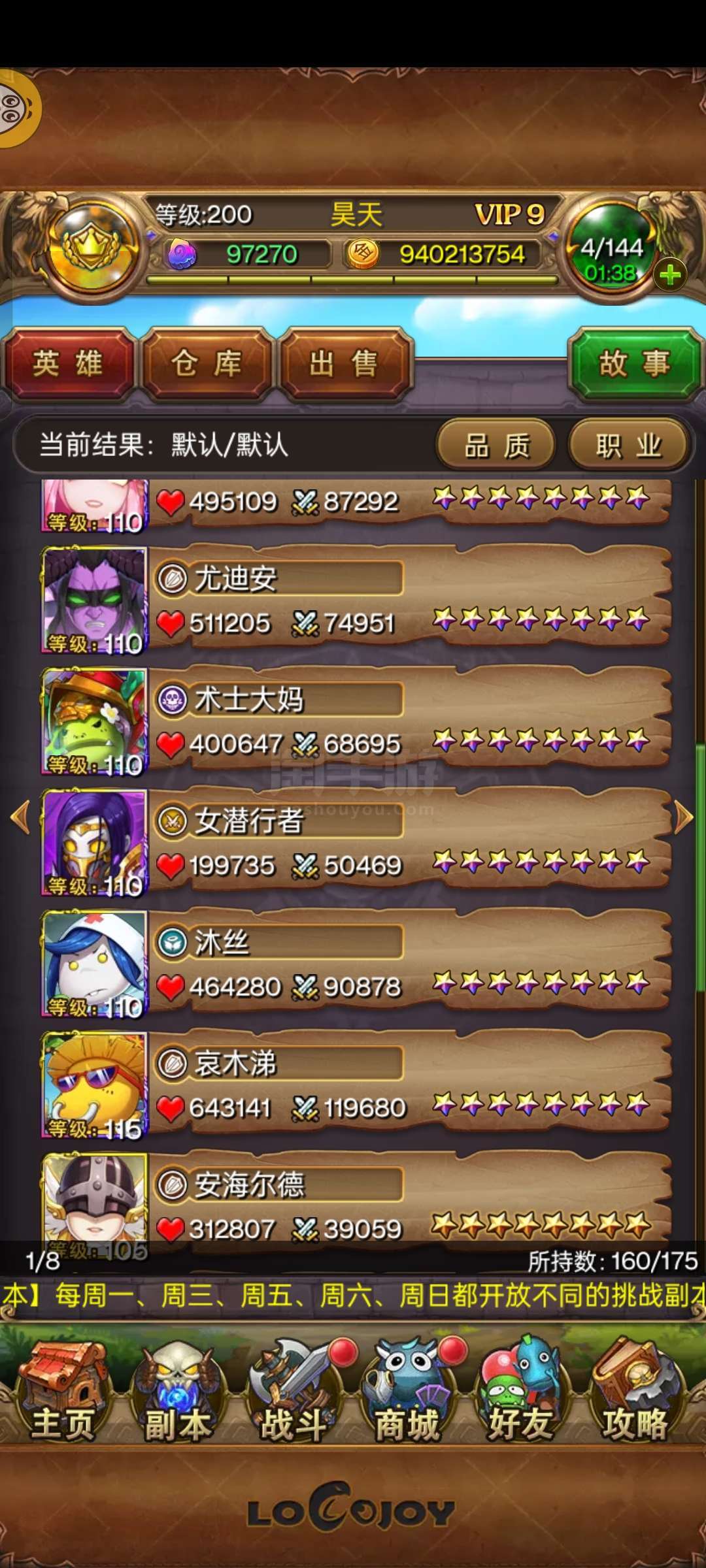Filter heroes by 职业
The width and height of the screenshot is (706, 1568).
click(x=629, y=446)
